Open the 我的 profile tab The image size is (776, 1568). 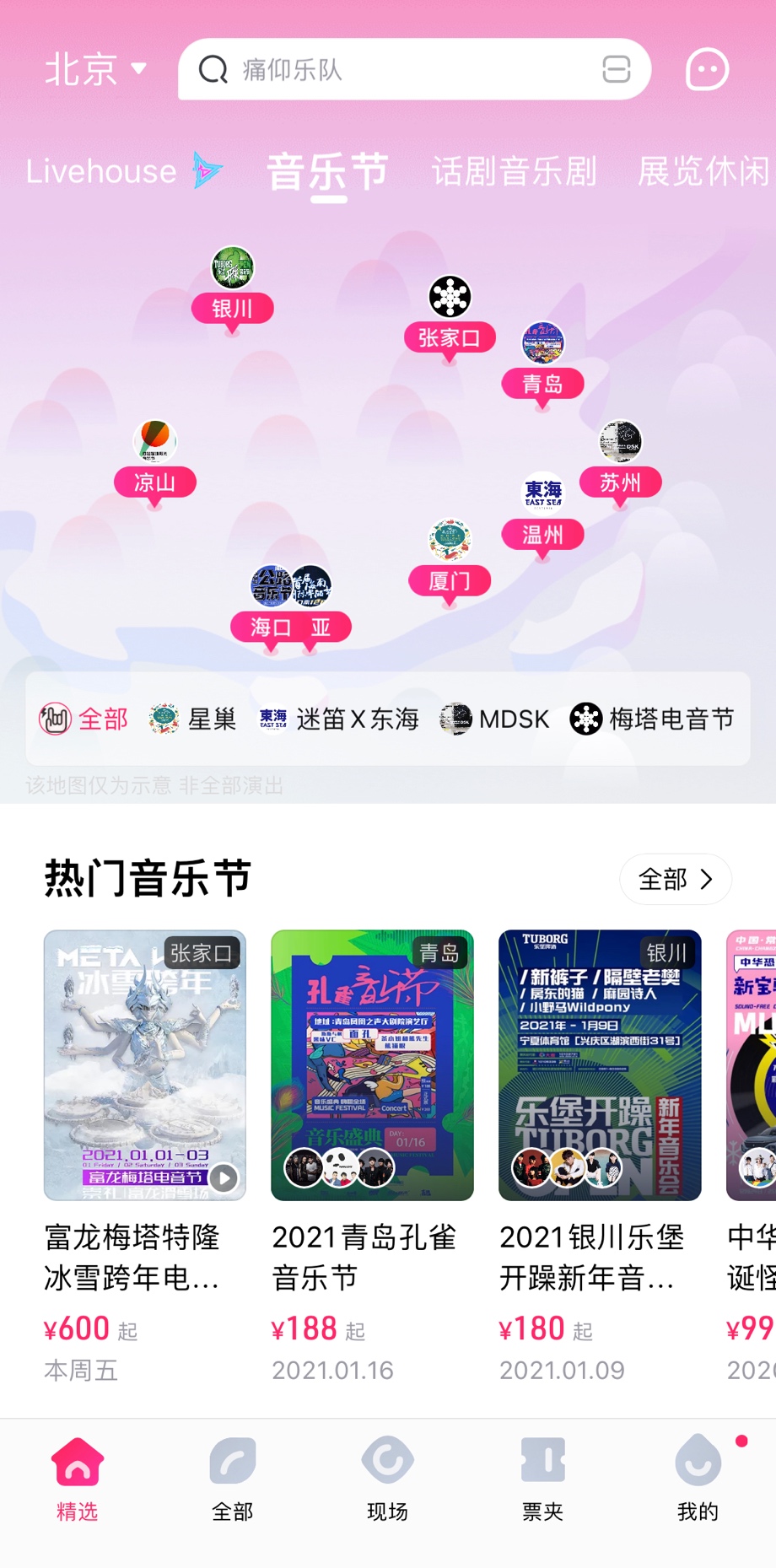tap(698, 1478)
